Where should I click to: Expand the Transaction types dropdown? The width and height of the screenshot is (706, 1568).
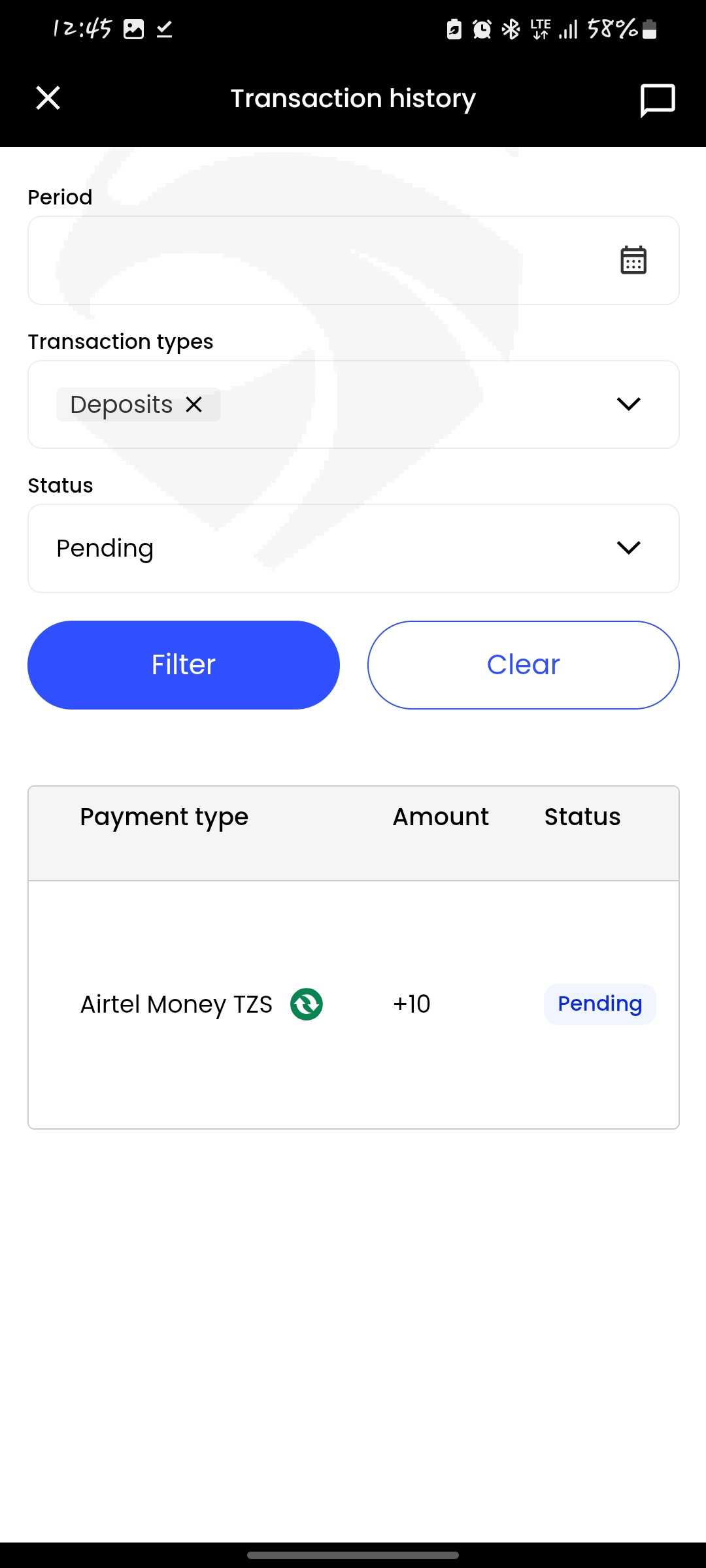pyautogui.click(x=628, y=404)
